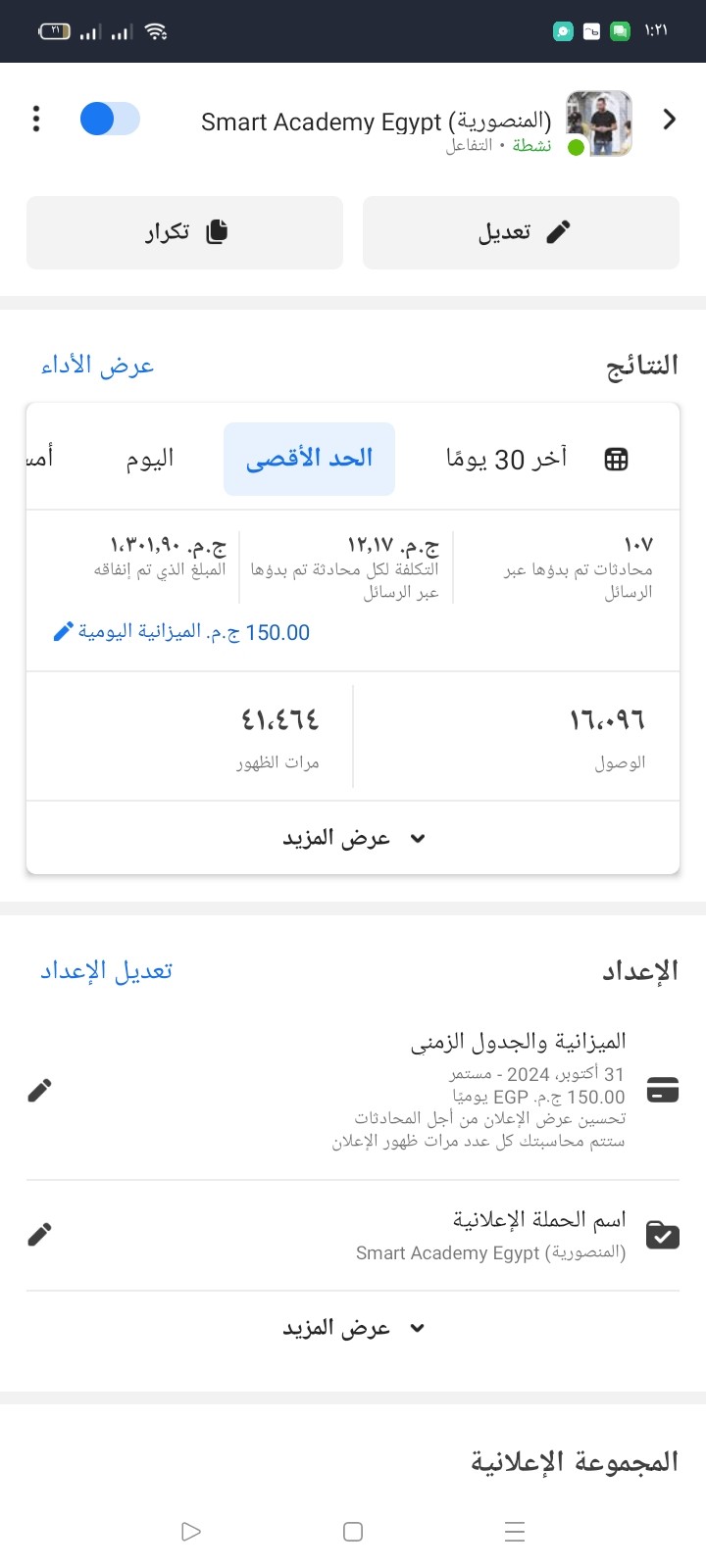The height and width of the screenshot is (1568, 706).
Task: Switch to آخر 30 يومًا tab
Action: pyautogui.click(x=506, y=459)
